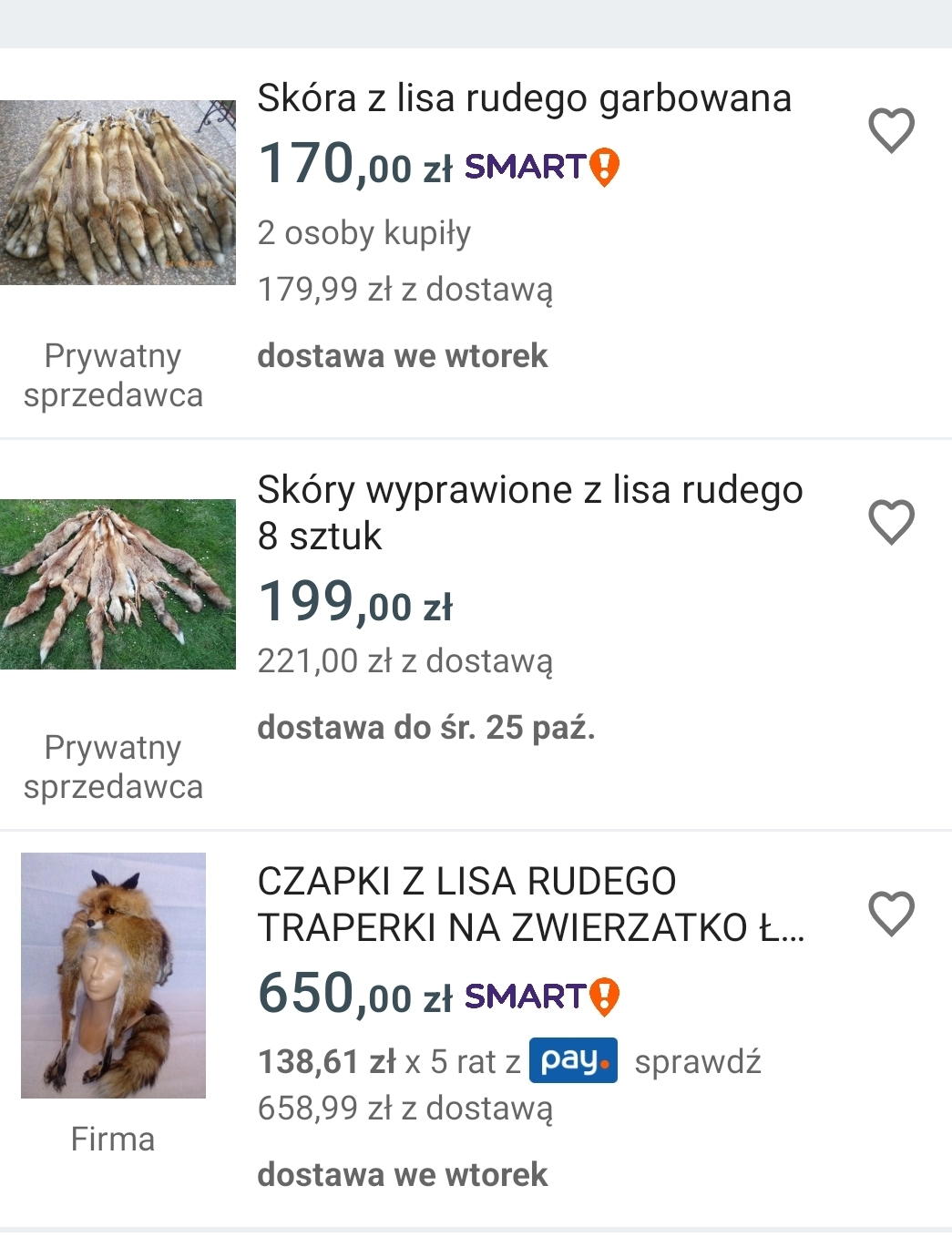Tap 'sprawdź' to check installment details

click(x=697, y=1062)
